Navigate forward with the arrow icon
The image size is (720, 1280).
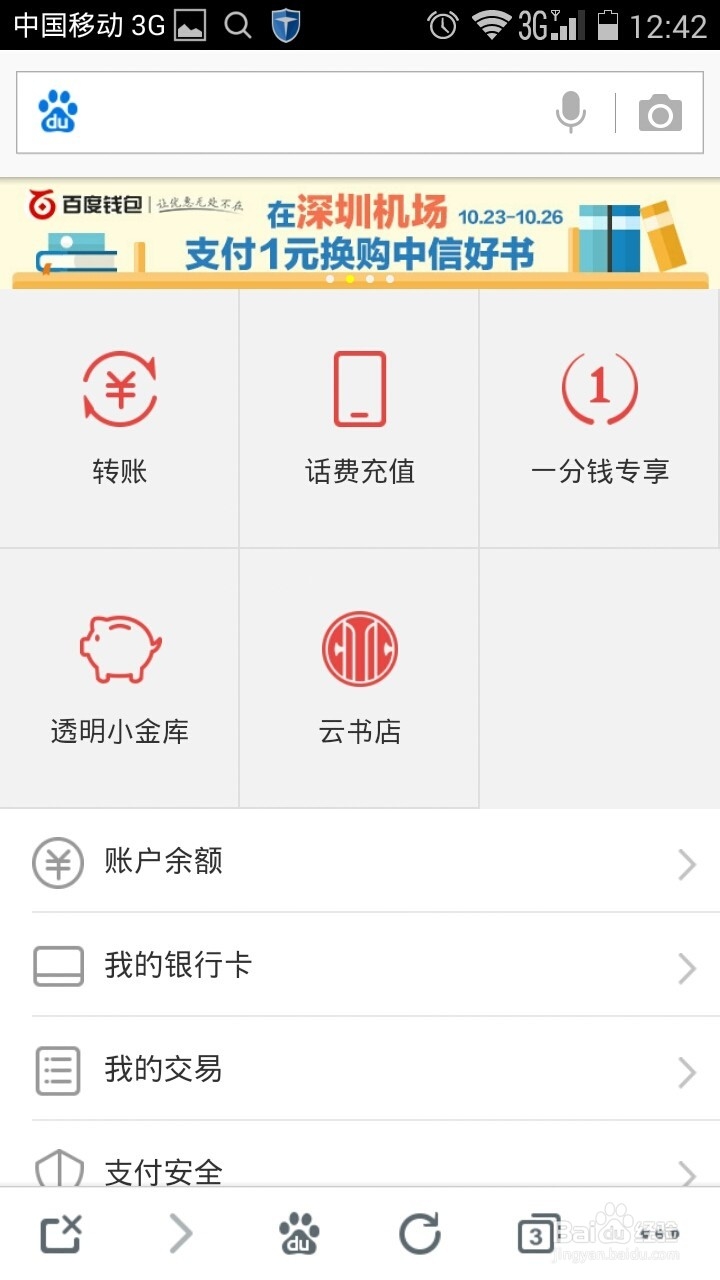click(x=180, y=1233)
